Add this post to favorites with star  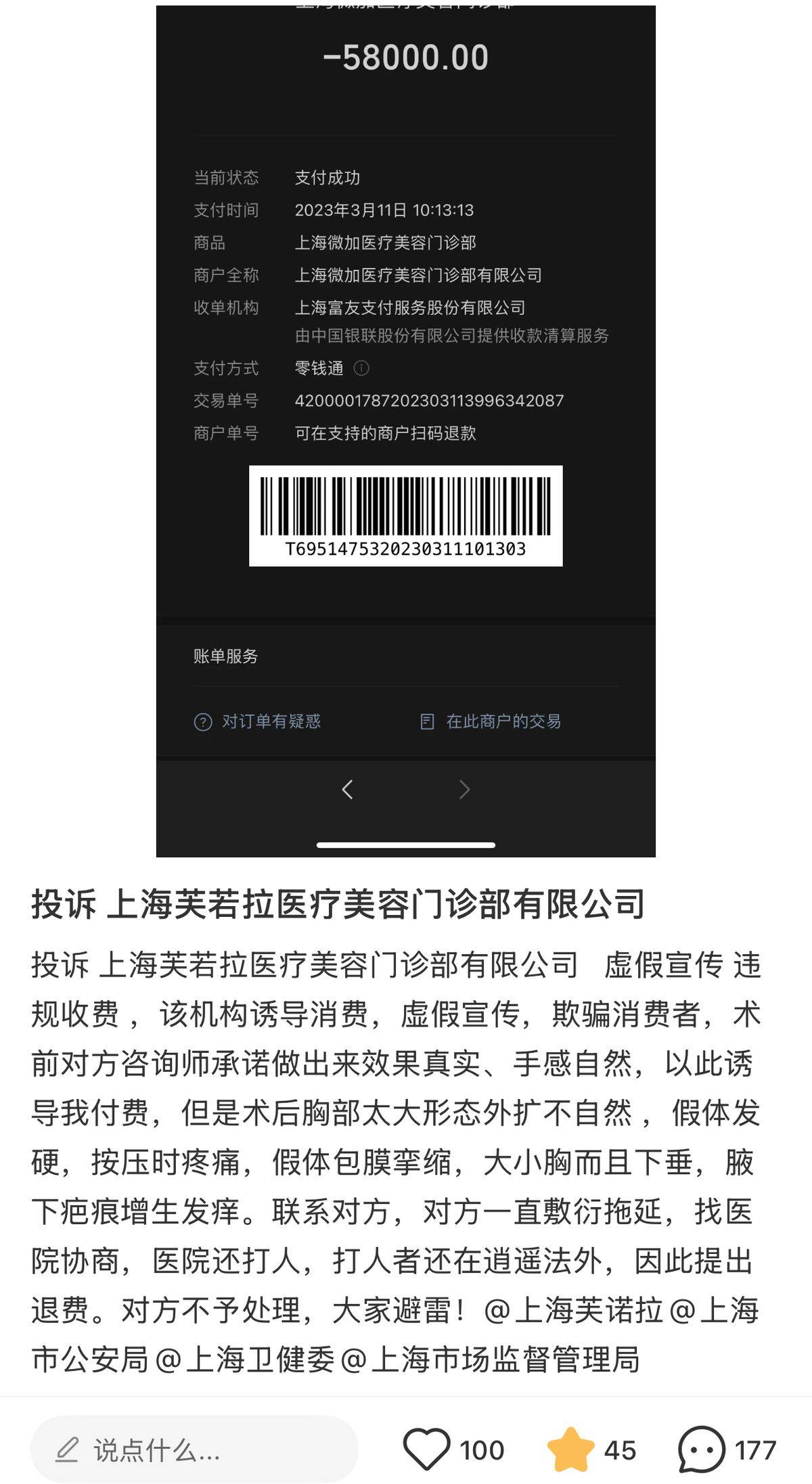click(x=570, y=1449)
